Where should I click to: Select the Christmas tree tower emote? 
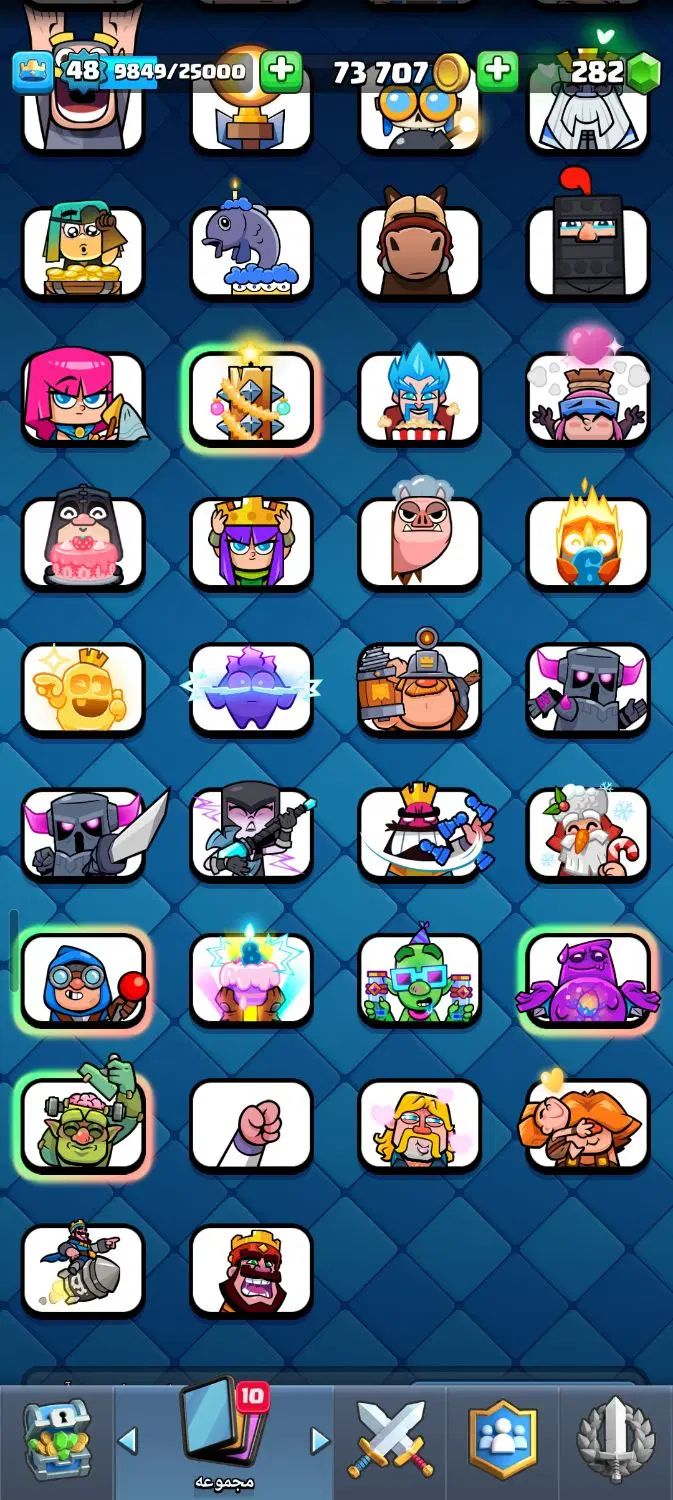pyautogui.click(x=251, y=397)
